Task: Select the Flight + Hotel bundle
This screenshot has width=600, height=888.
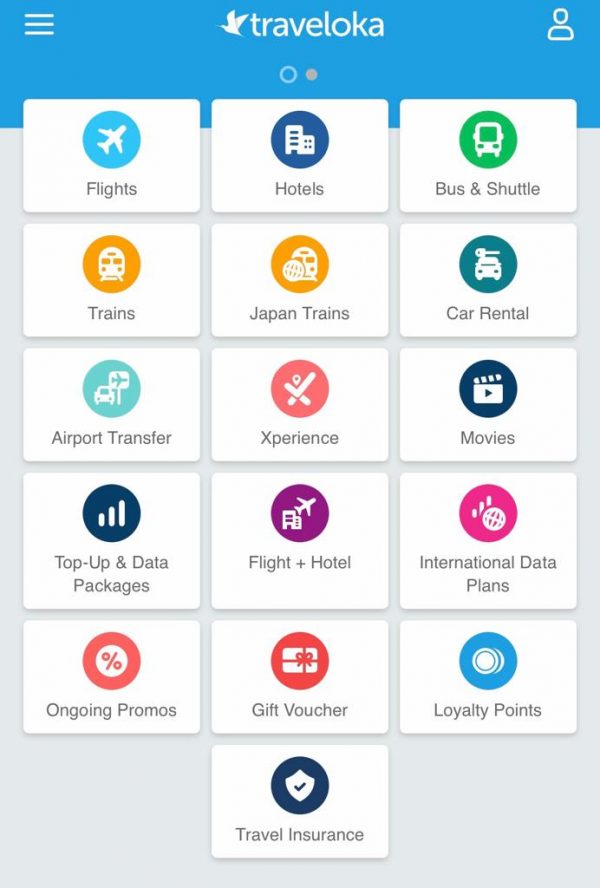Action: 299,540
